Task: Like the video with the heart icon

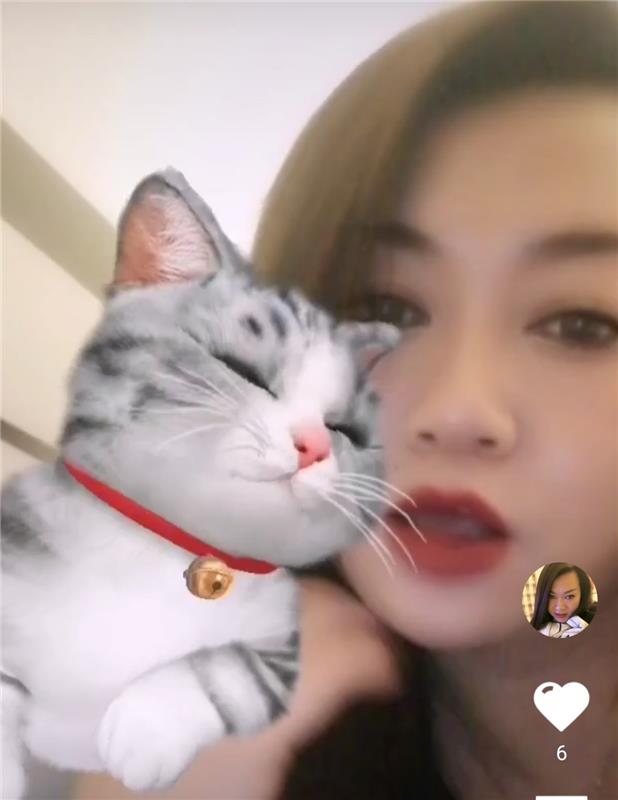Action: click(561, 706)
